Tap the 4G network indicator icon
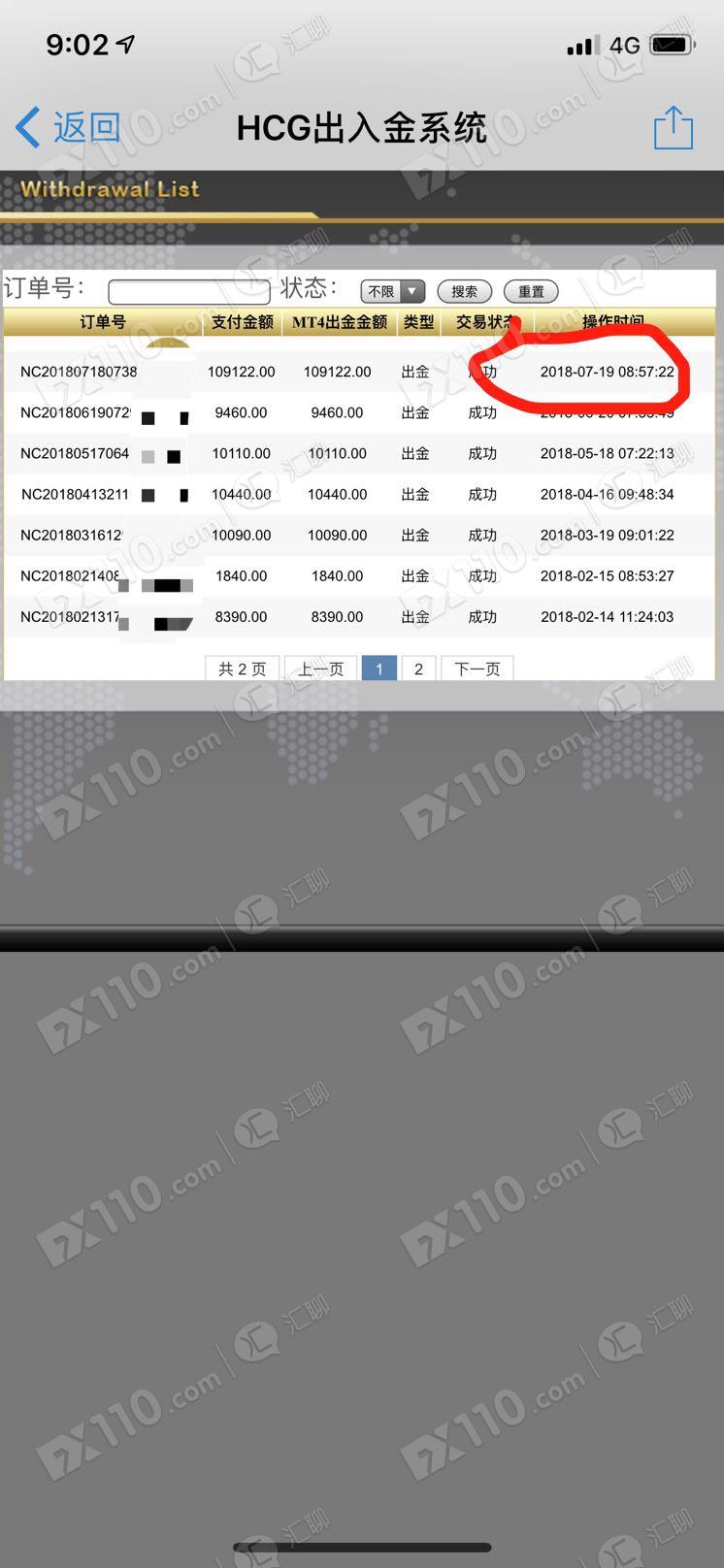The image size is (724, 1568). pyautogui.click(x=624, y=45)
